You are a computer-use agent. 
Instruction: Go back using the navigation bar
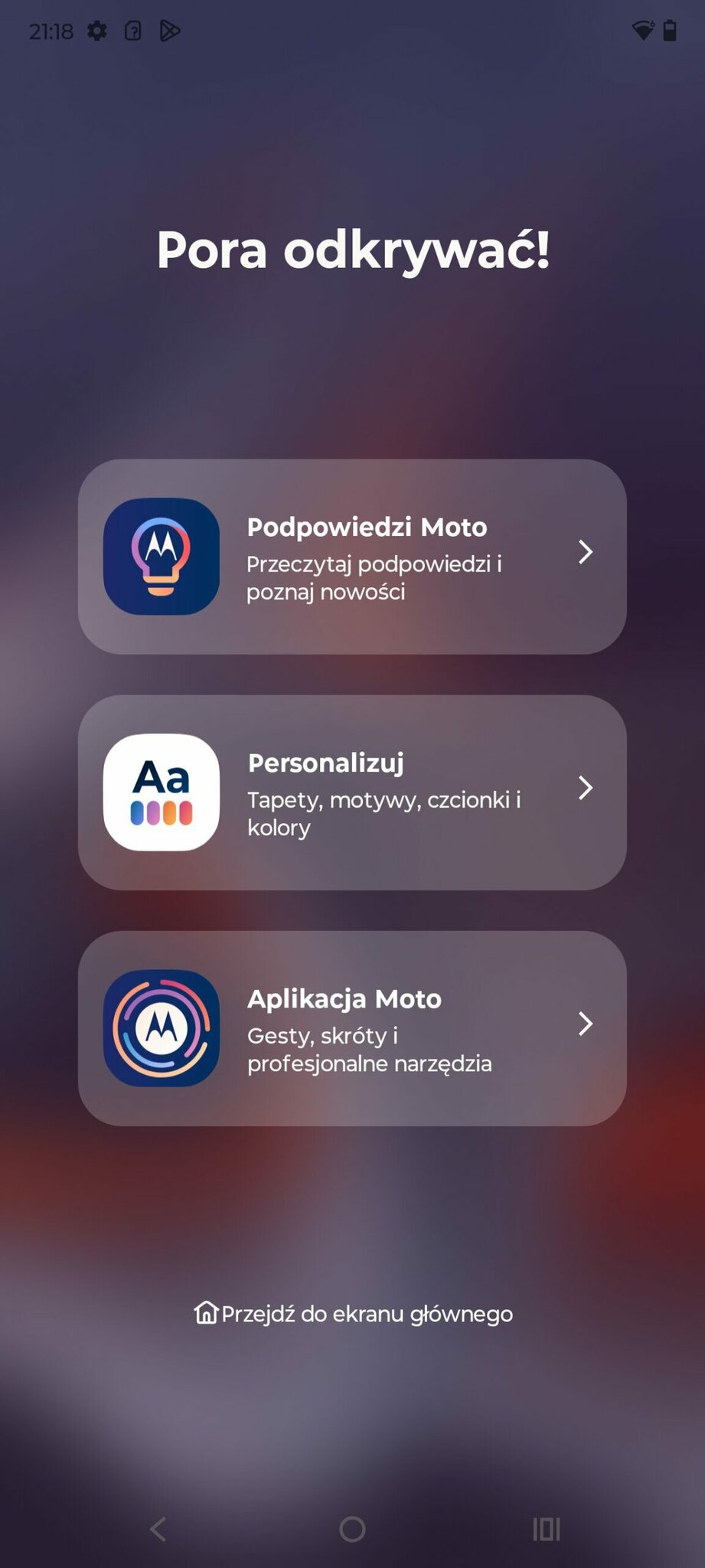point(158,1529)
